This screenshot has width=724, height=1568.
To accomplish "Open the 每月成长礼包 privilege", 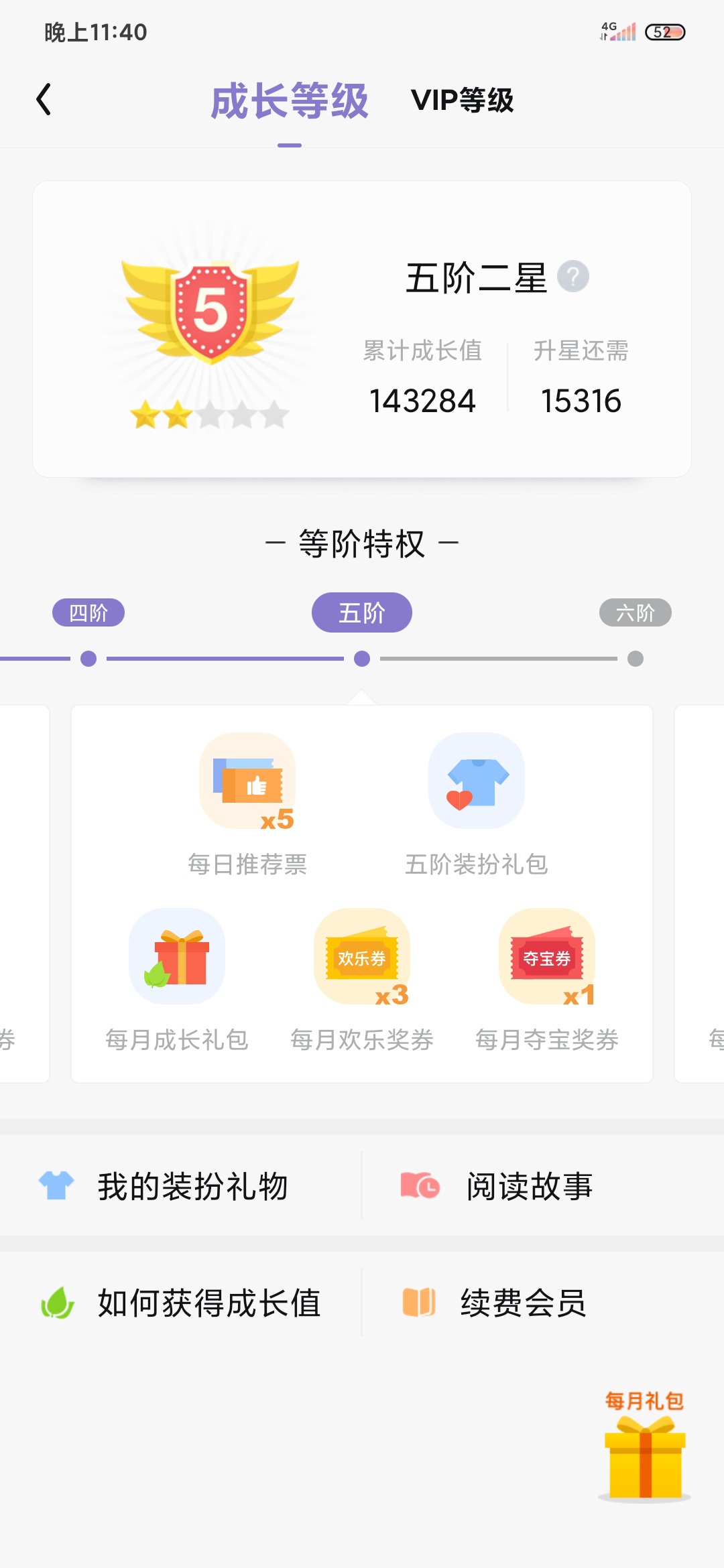I will pos(177,980).
